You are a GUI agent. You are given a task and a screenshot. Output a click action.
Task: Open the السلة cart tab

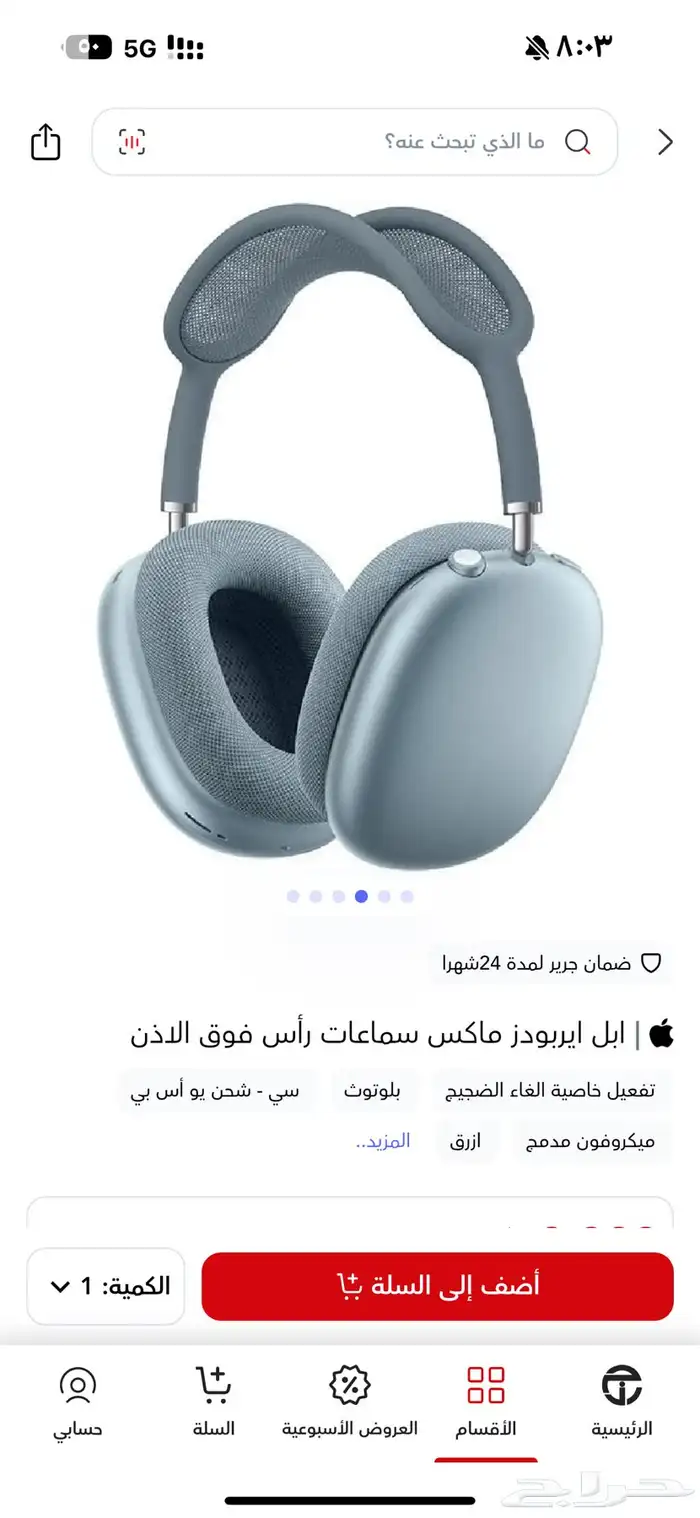coord(214,1402)
